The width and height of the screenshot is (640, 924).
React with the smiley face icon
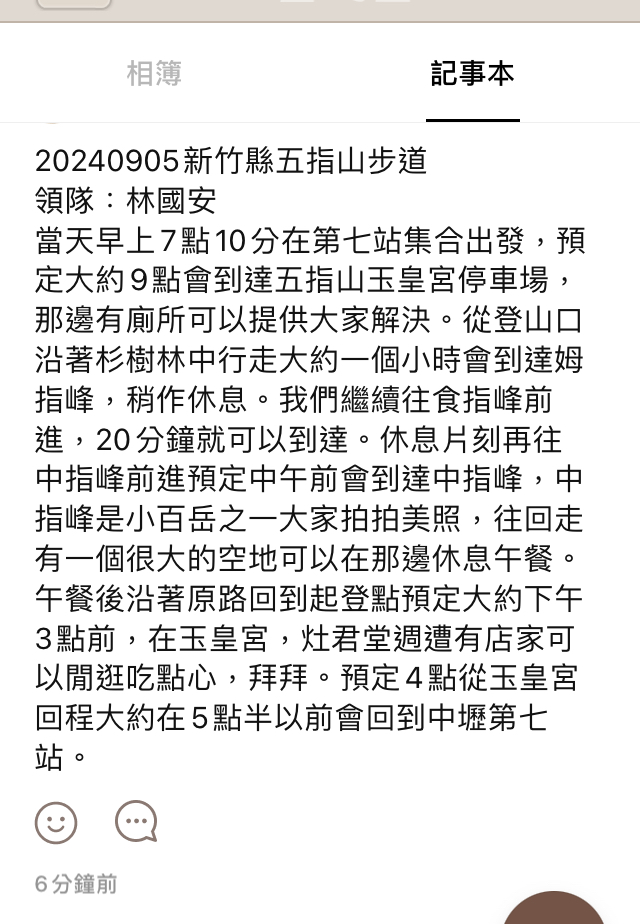(x=56, y=822)
